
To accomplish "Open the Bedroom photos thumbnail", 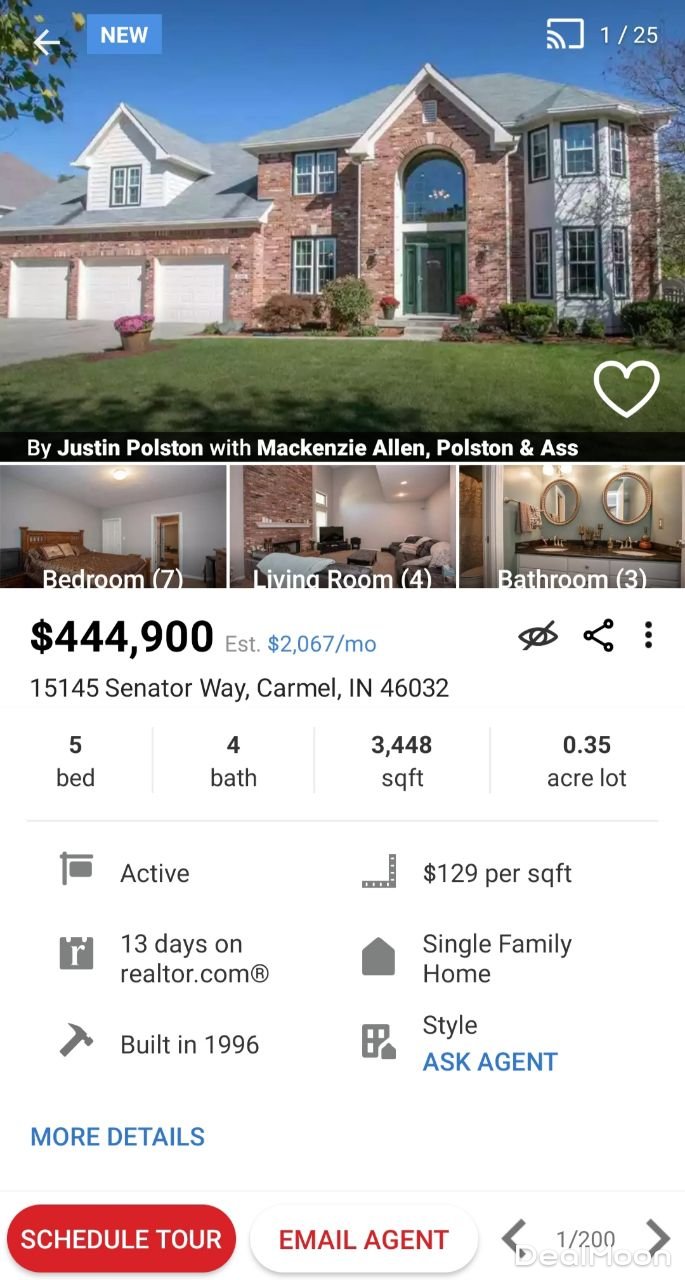I will pos(113,527).
